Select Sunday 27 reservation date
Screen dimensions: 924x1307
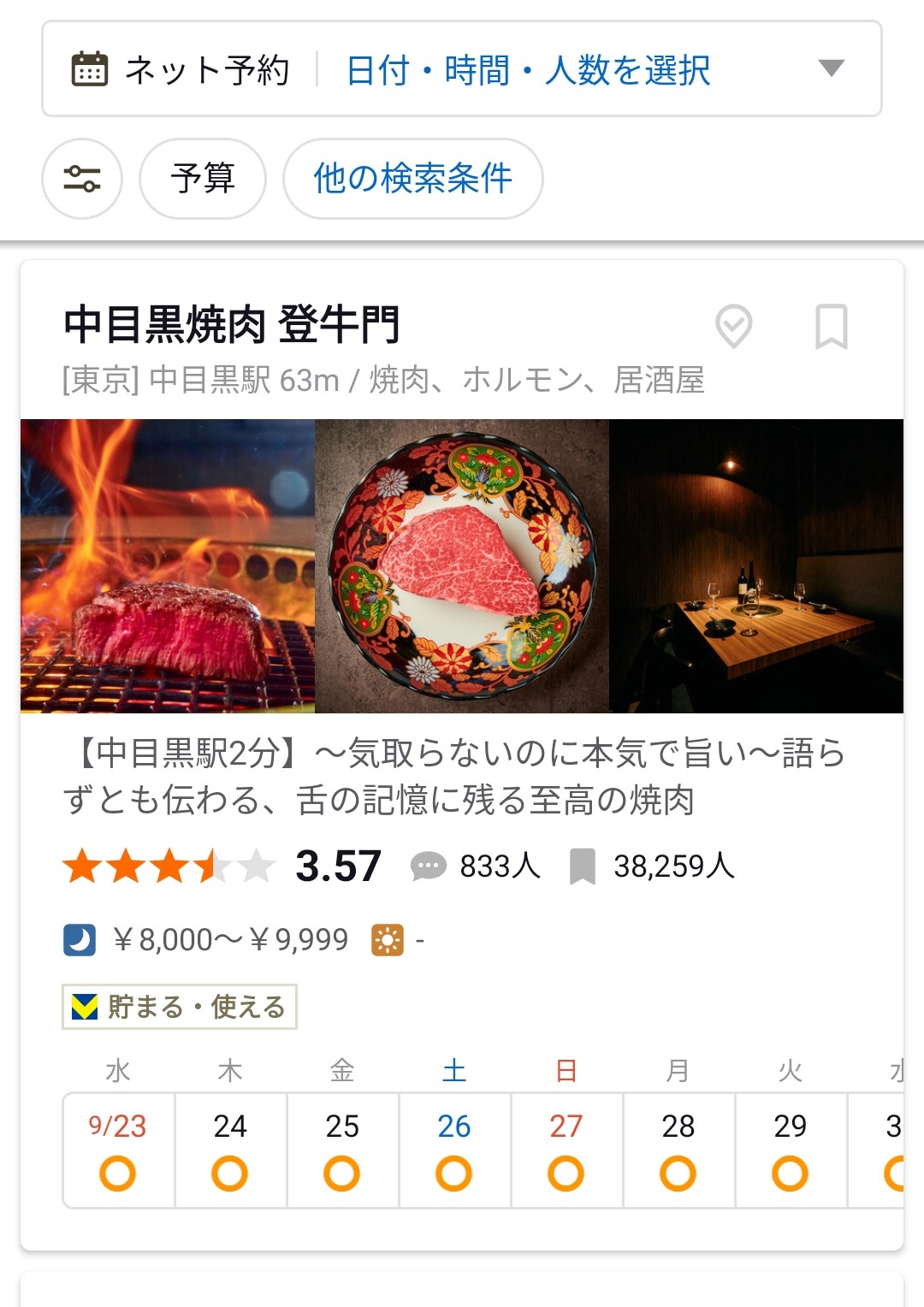pyautogui.click(x=566, y=1150)
